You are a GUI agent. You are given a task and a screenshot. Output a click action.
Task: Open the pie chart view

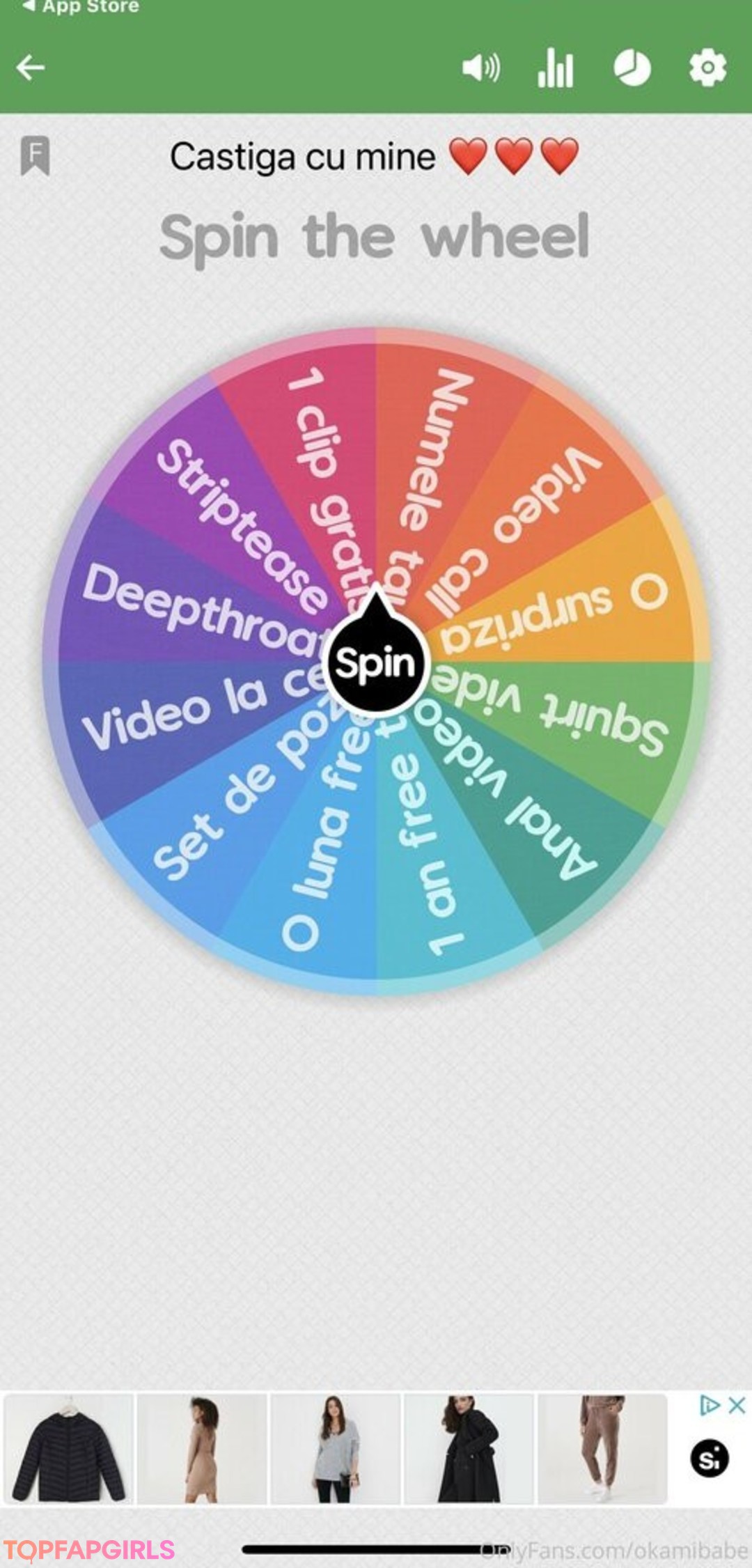pos(632,68)
